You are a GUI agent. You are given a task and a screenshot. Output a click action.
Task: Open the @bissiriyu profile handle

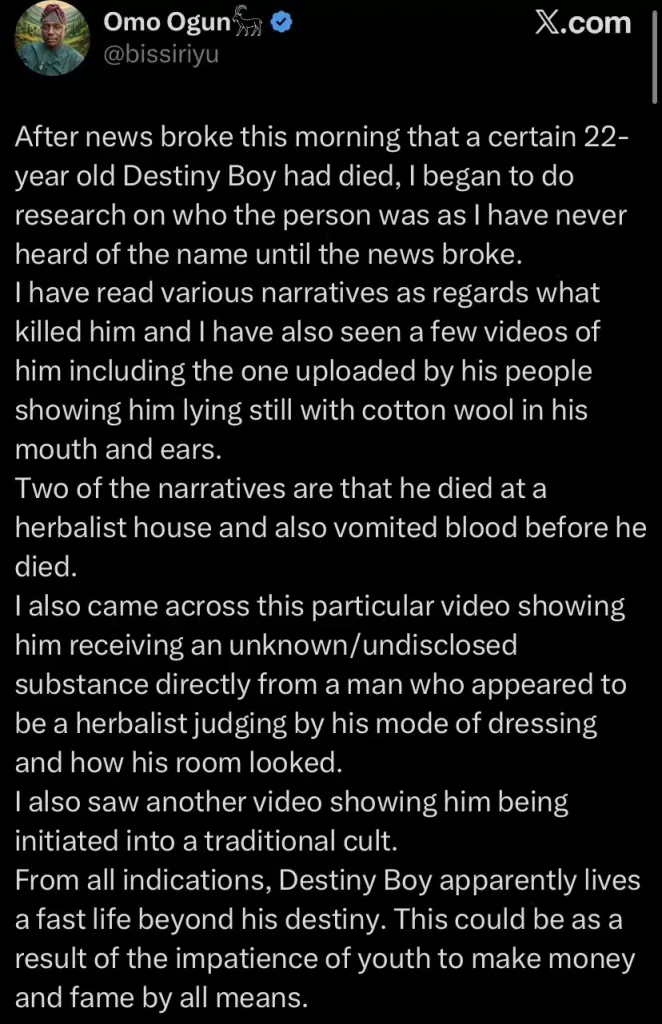click(160, 53)
